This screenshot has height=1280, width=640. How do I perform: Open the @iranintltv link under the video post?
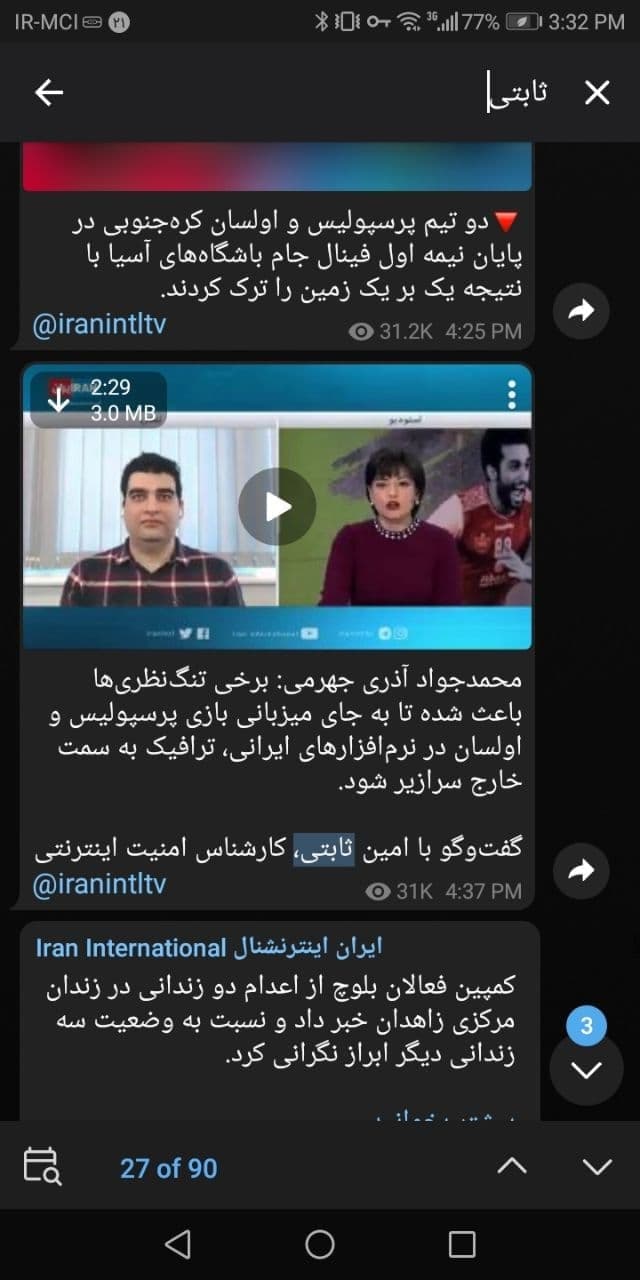tap(100, 885)
